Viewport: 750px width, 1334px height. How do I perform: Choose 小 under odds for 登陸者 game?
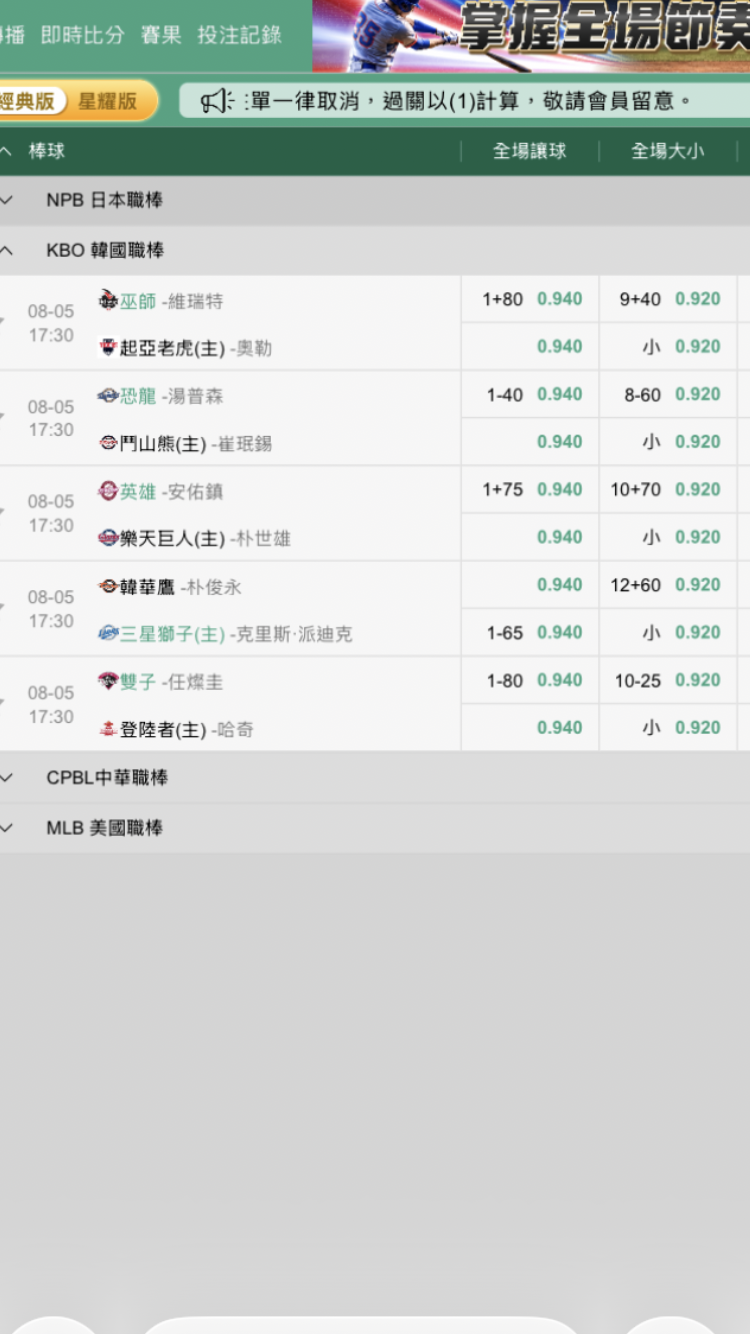(x=668, y=728)
